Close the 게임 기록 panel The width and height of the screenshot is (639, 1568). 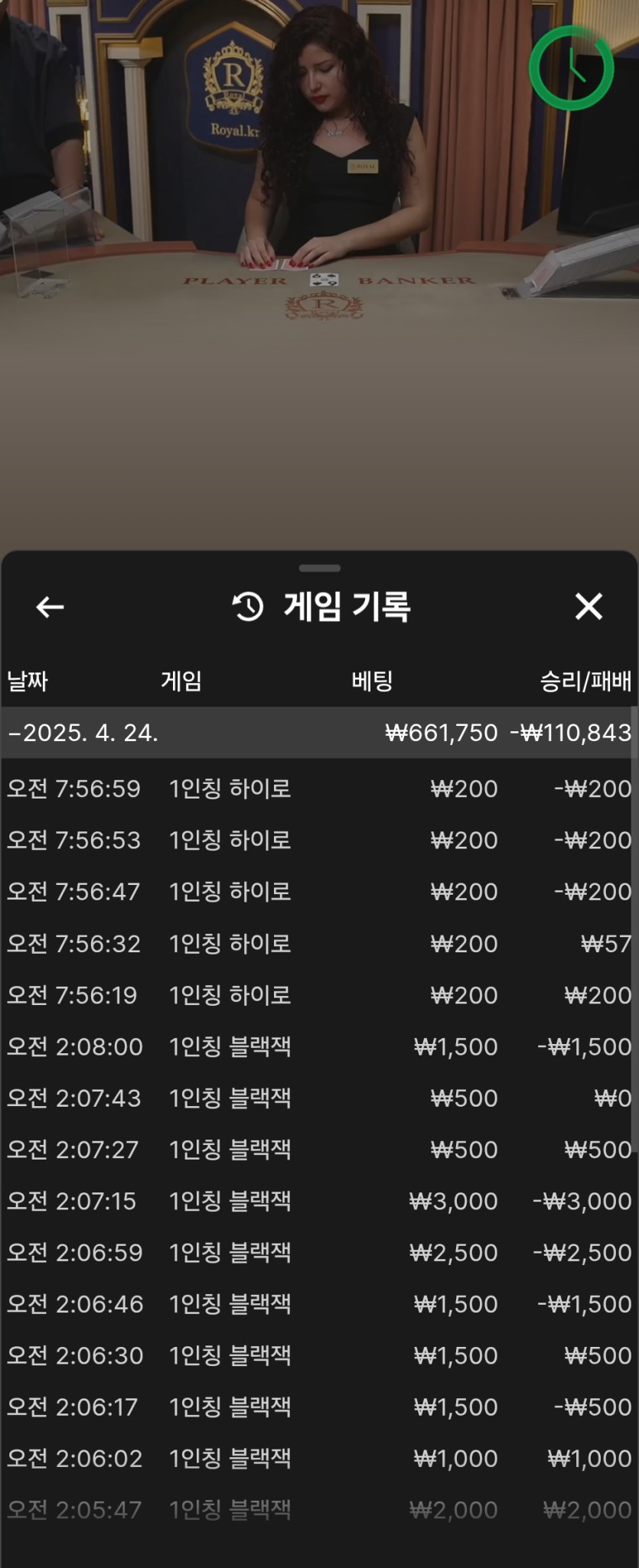588,607
